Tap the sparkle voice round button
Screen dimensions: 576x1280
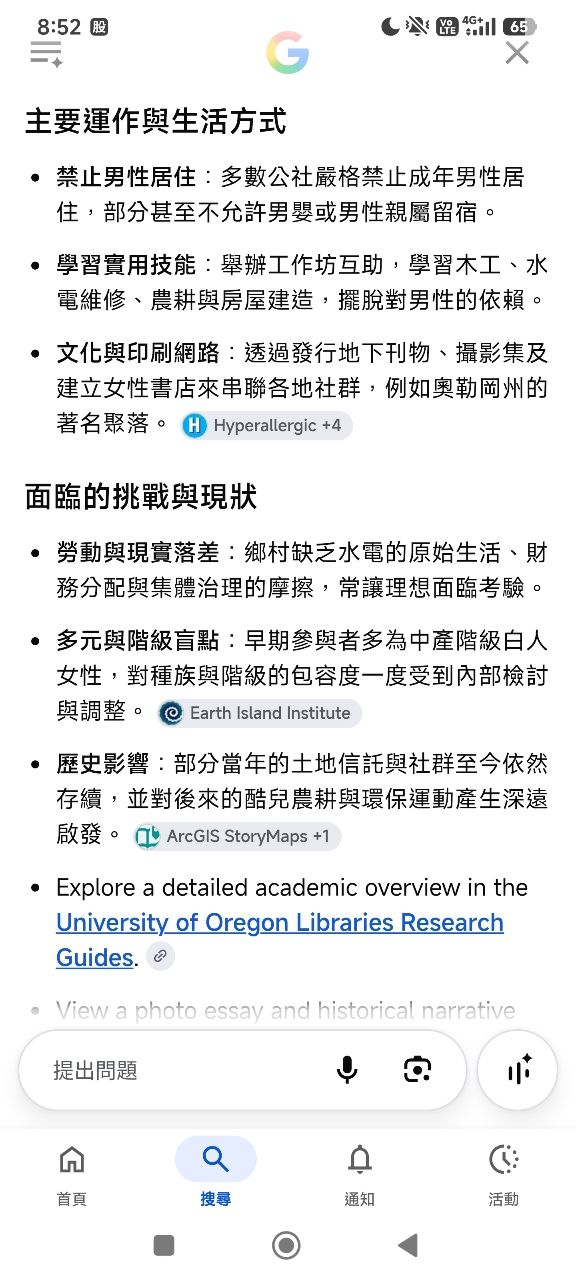coord(519,1070)
